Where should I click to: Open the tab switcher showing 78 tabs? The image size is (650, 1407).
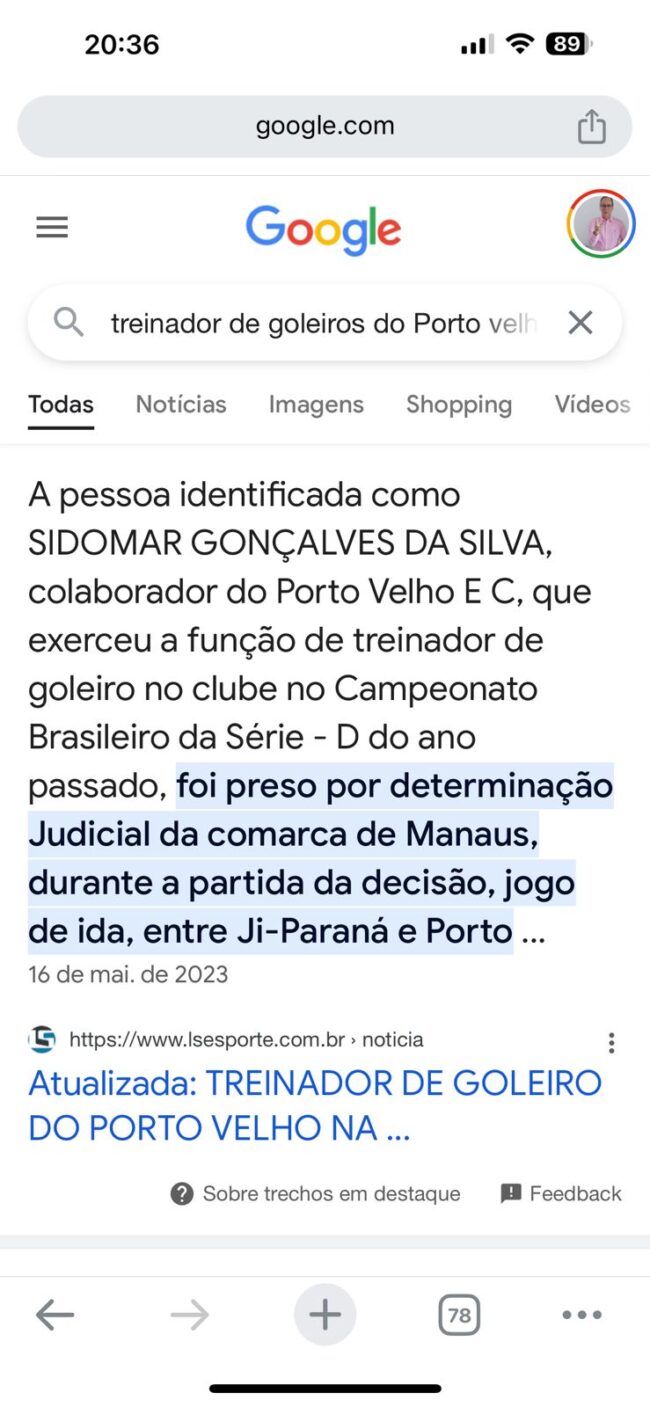[459, 1315]
